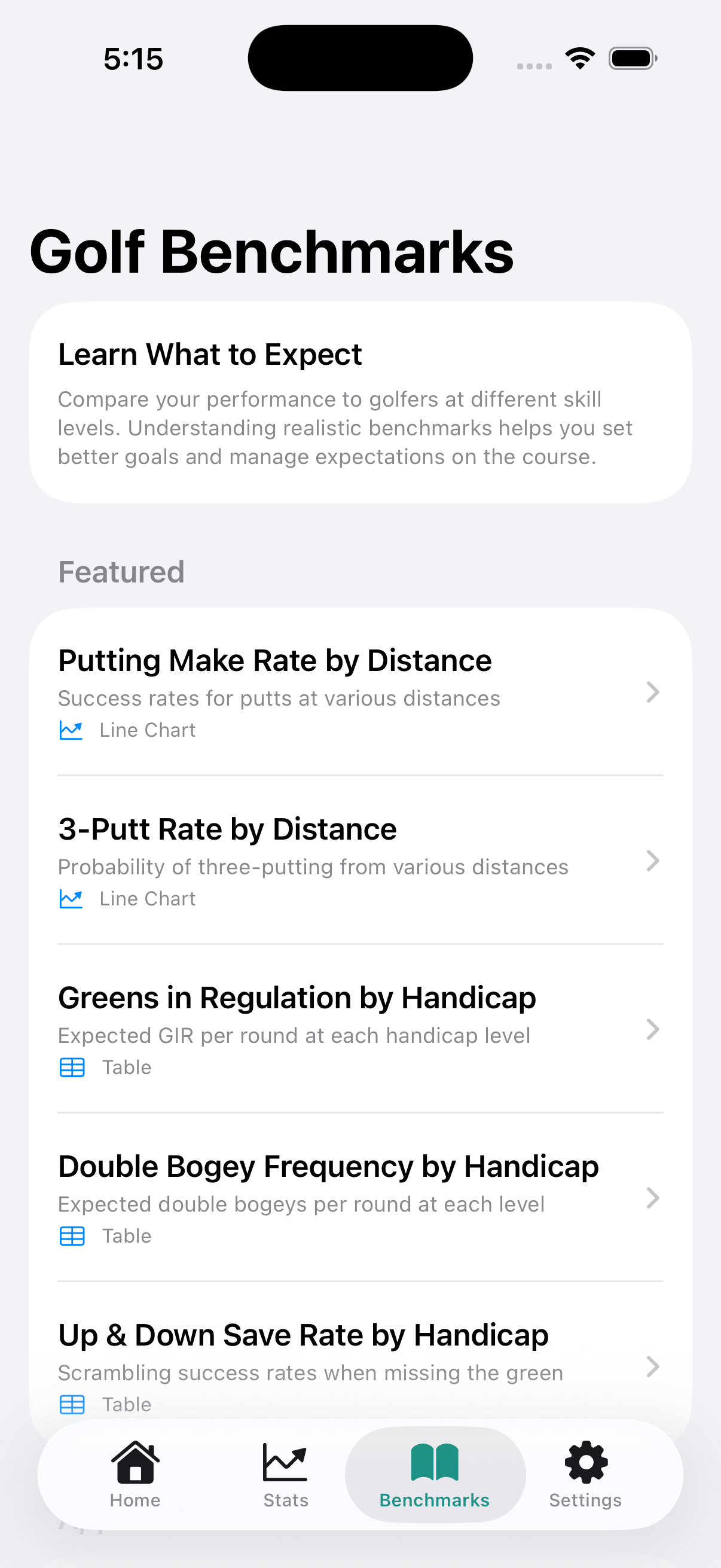Tap the battery status indicator
This screenshot has width=721, height=1568.
[x=631, y=57]
